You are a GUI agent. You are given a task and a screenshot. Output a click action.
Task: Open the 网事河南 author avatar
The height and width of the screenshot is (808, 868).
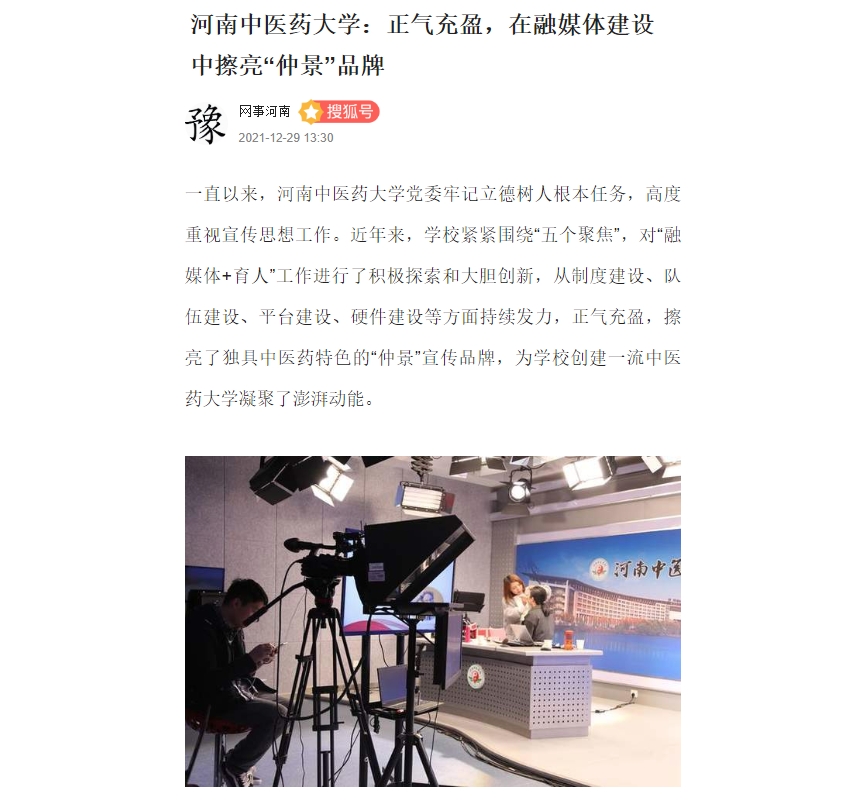[206, 124]
